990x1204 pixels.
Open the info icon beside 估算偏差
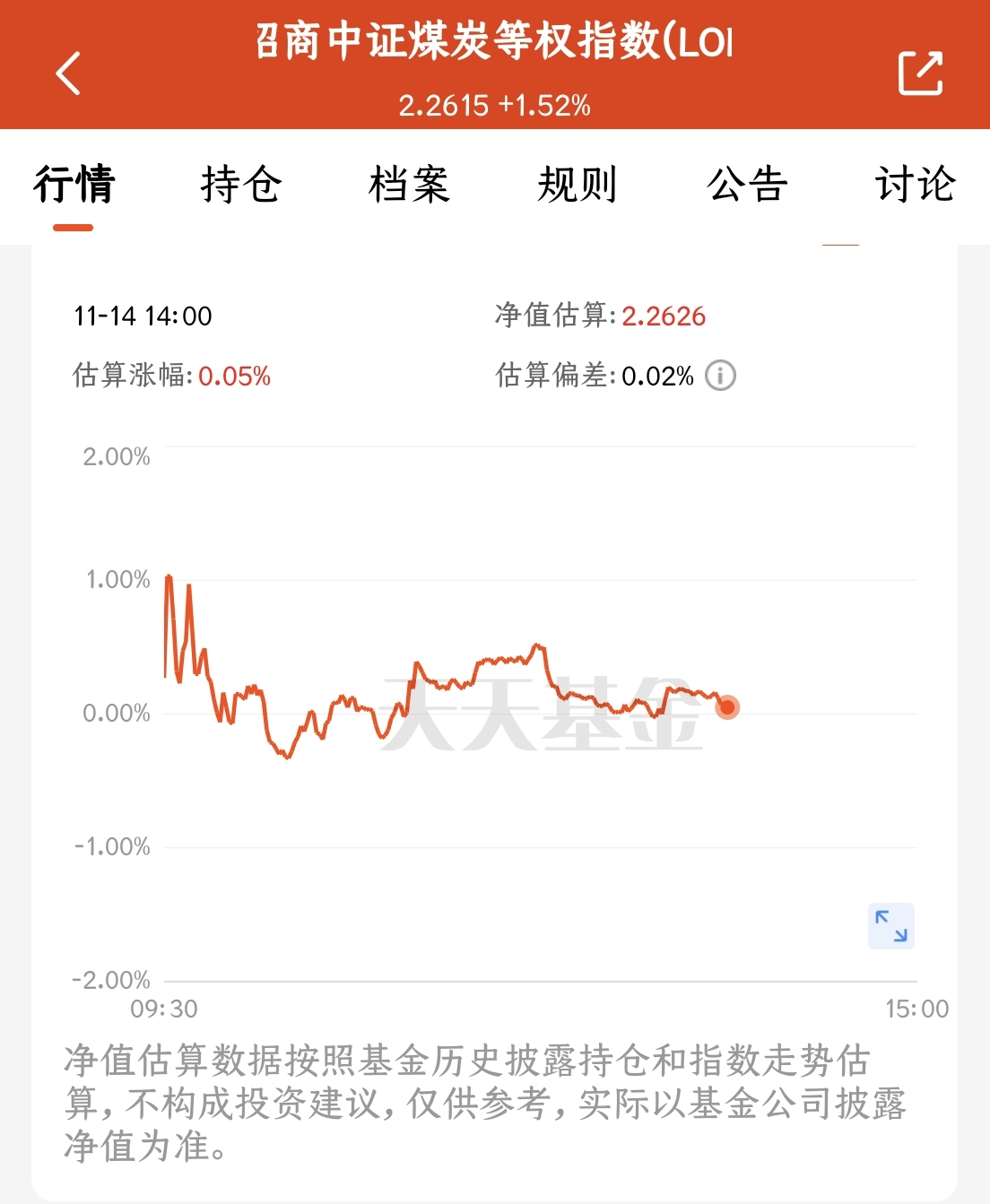click(x=720, y=375)
